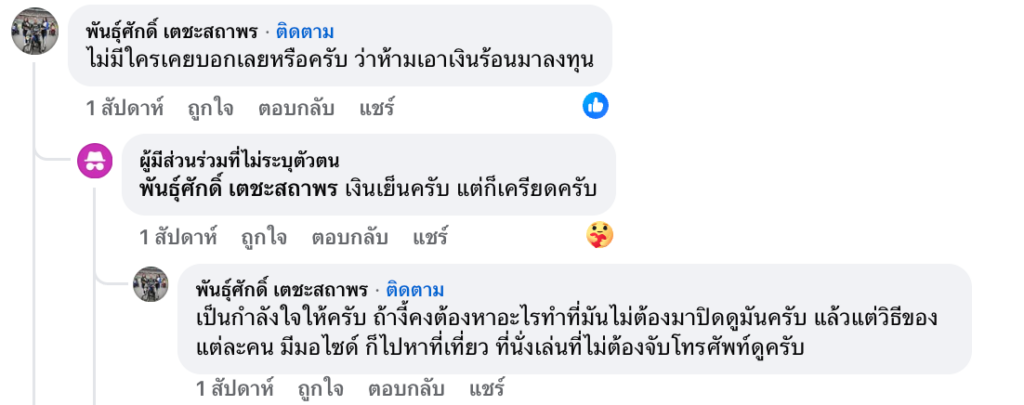This screenshot has height=405, width=1024.
Task: Tap ถูกใจ under the 'เป็นกำลังใจให้ครับ' reply
Action: pyautogui.click(x=320, y=387)
